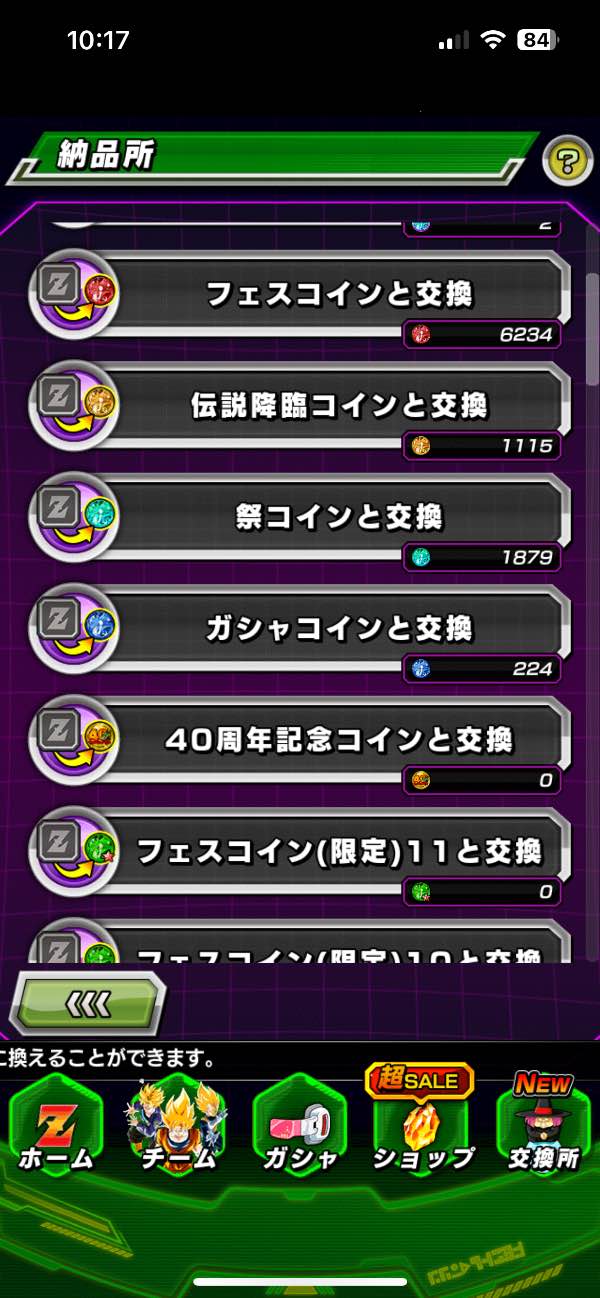Go back with the green arrow button
Viewport: 600px width, 1298px height.
[88, 1003]
